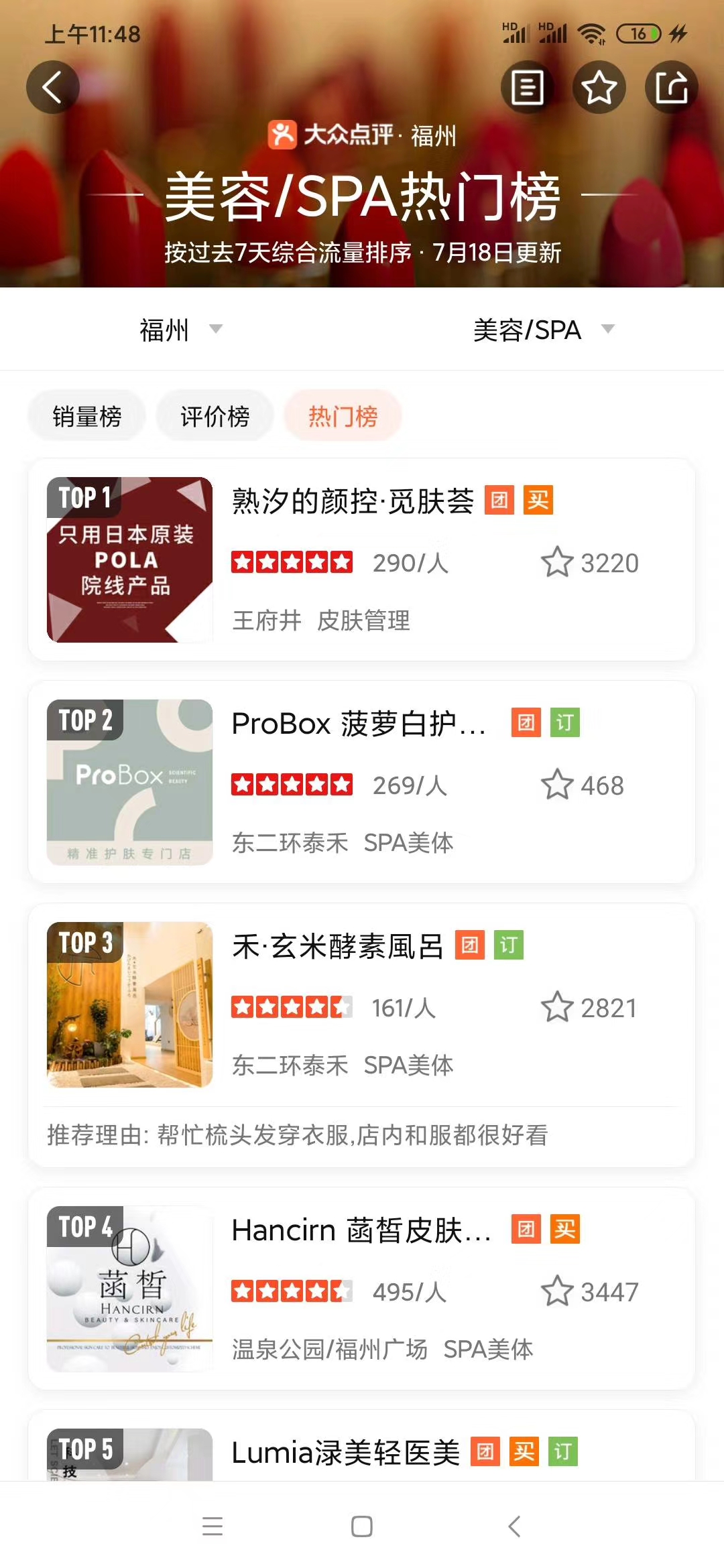Viewport: 724px width, 1568px height.
Task: Expand the 美容/SPA category dropdown
Action: [543, 330]
